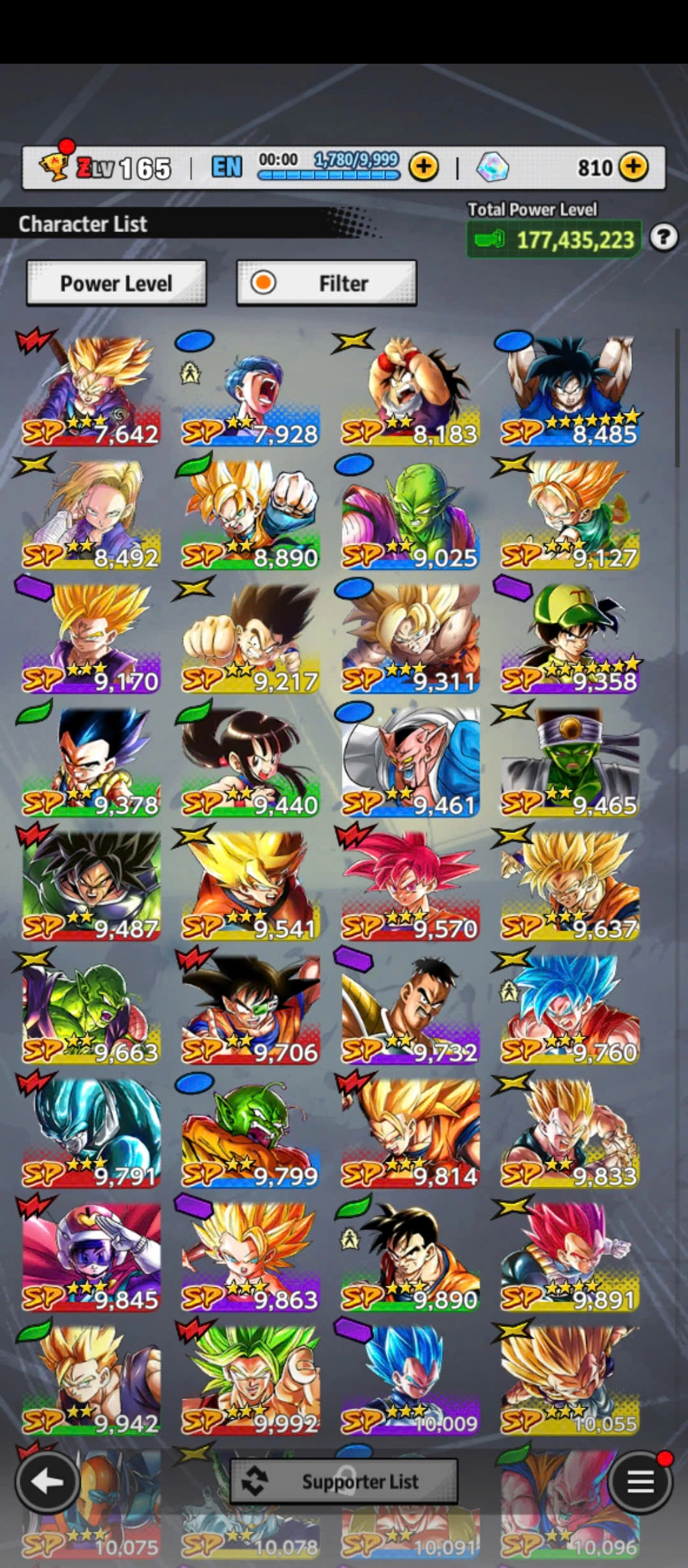Screen dimensions: 688x1568
Task: Open the hamburger menu button
Action: tap(640, 1481)
